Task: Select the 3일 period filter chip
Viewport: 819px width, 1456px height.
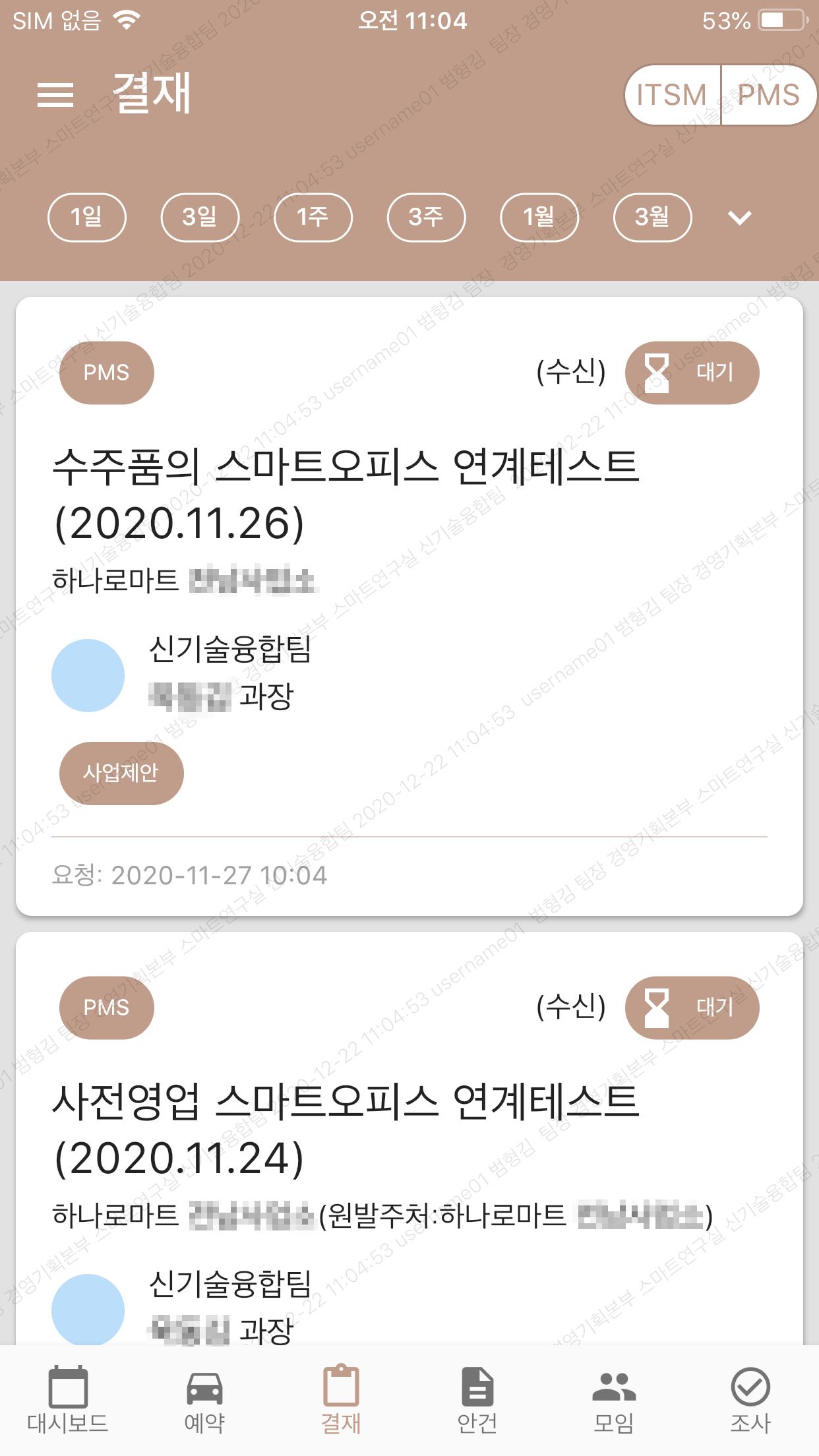Action: pos(200,217)
